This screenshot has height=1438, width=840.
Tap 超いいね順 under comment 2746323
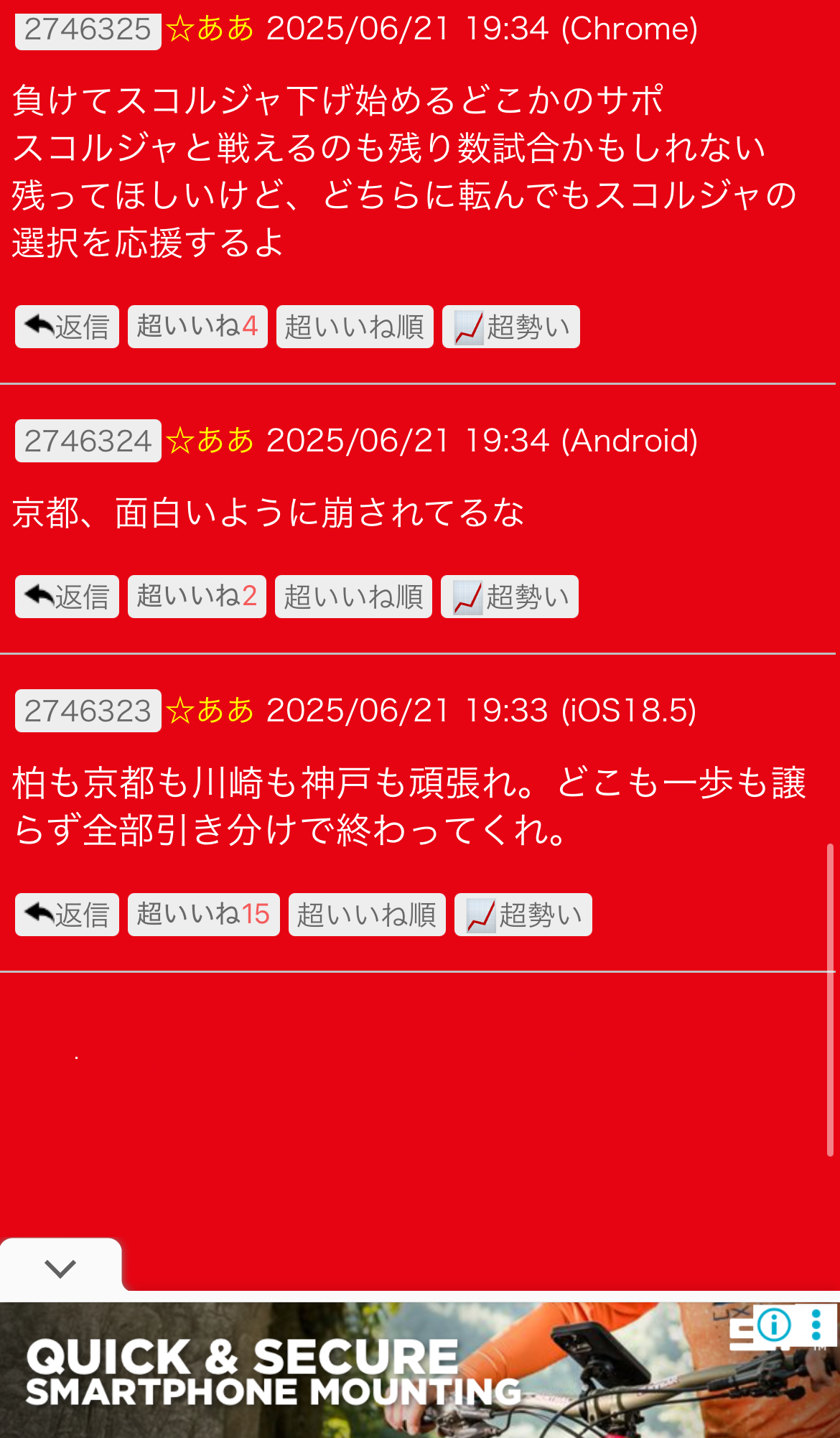click(x=367, y=915)
